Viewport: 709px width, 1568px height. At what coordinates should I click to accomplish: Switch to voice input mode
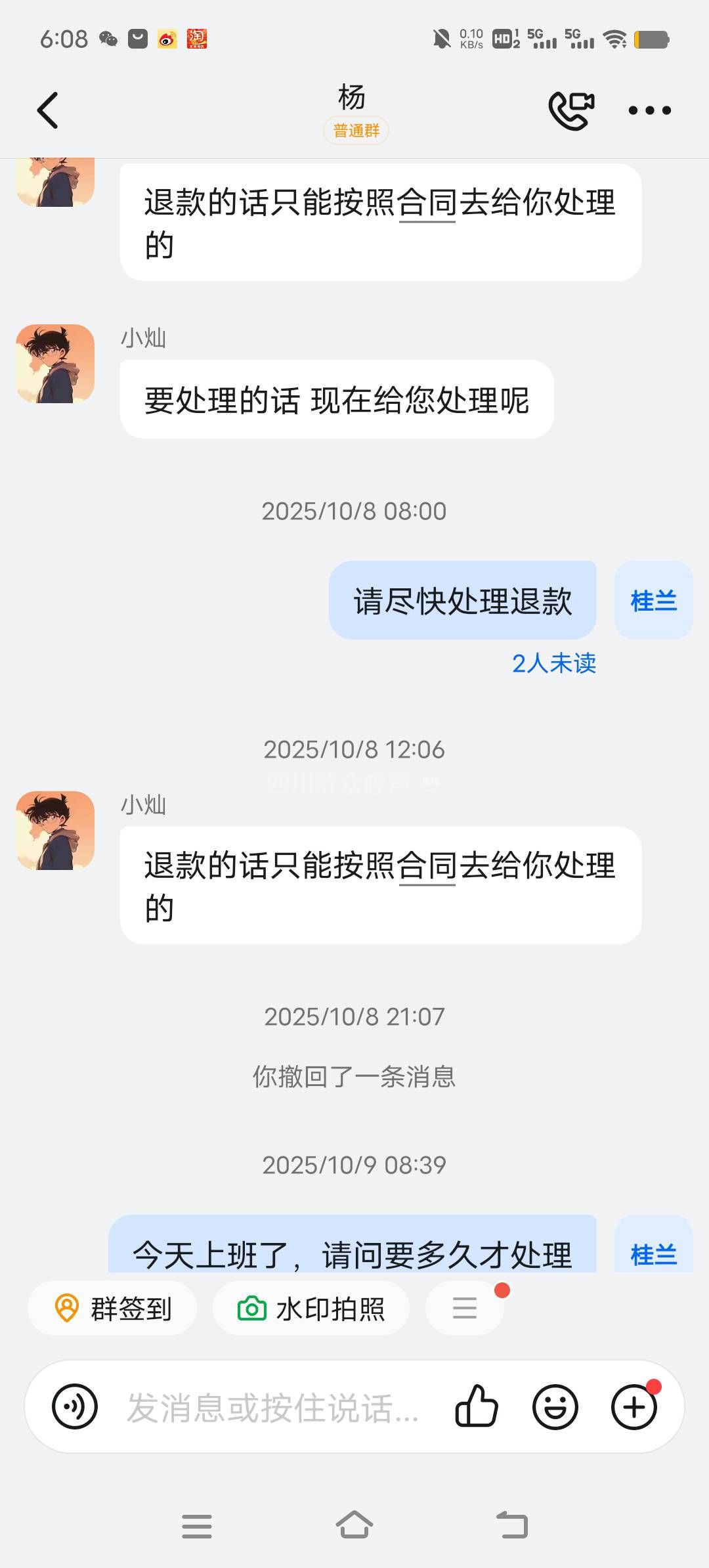click(x=75, y=1406)
